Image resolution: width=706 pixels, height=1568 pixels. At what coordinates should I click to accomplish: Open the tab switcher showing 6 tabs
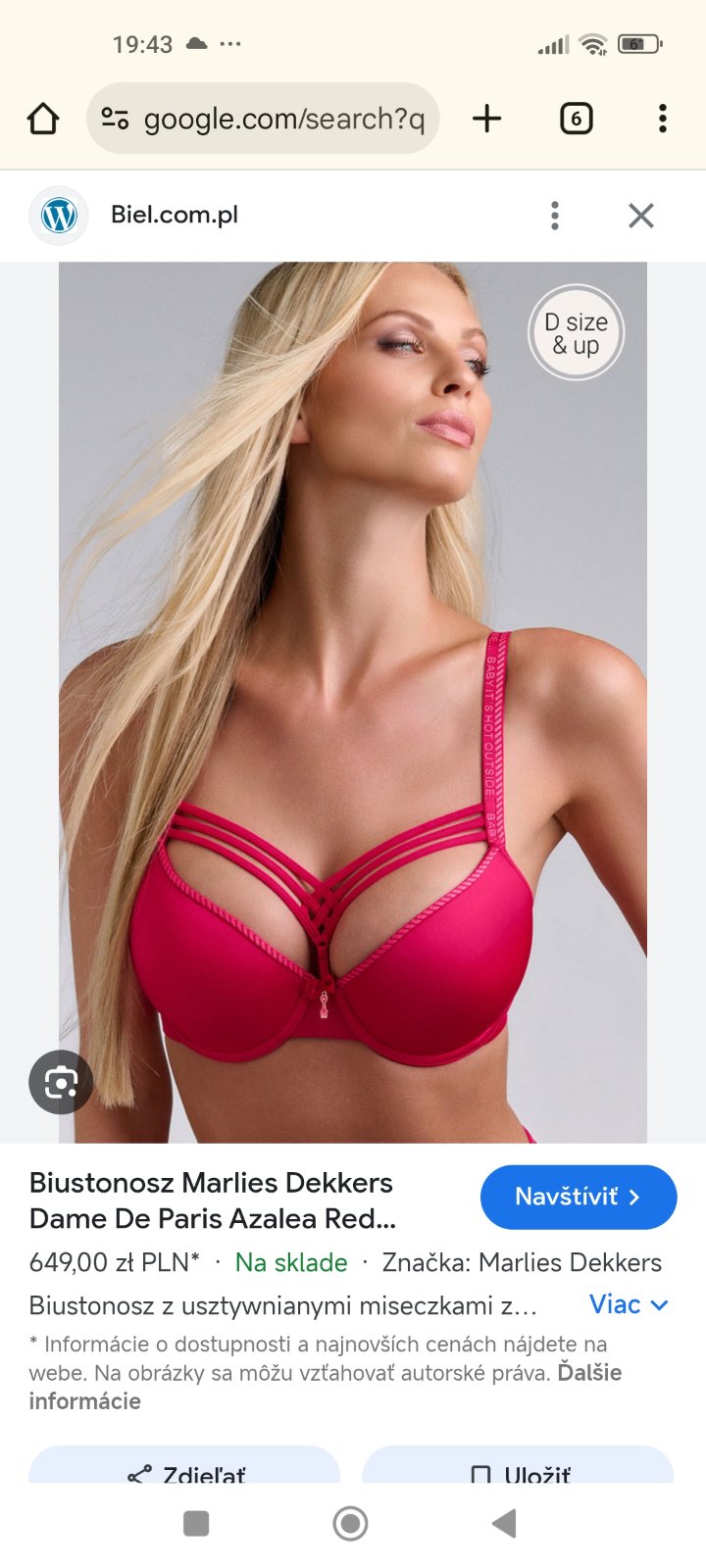(x=576, y=119)
